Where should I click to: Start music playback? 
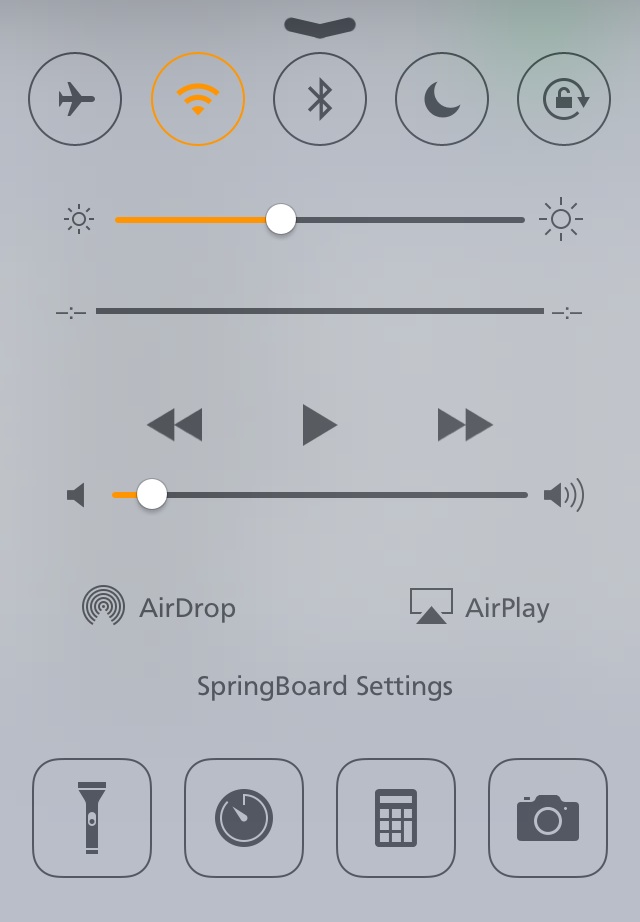click(x=320, y=425)
